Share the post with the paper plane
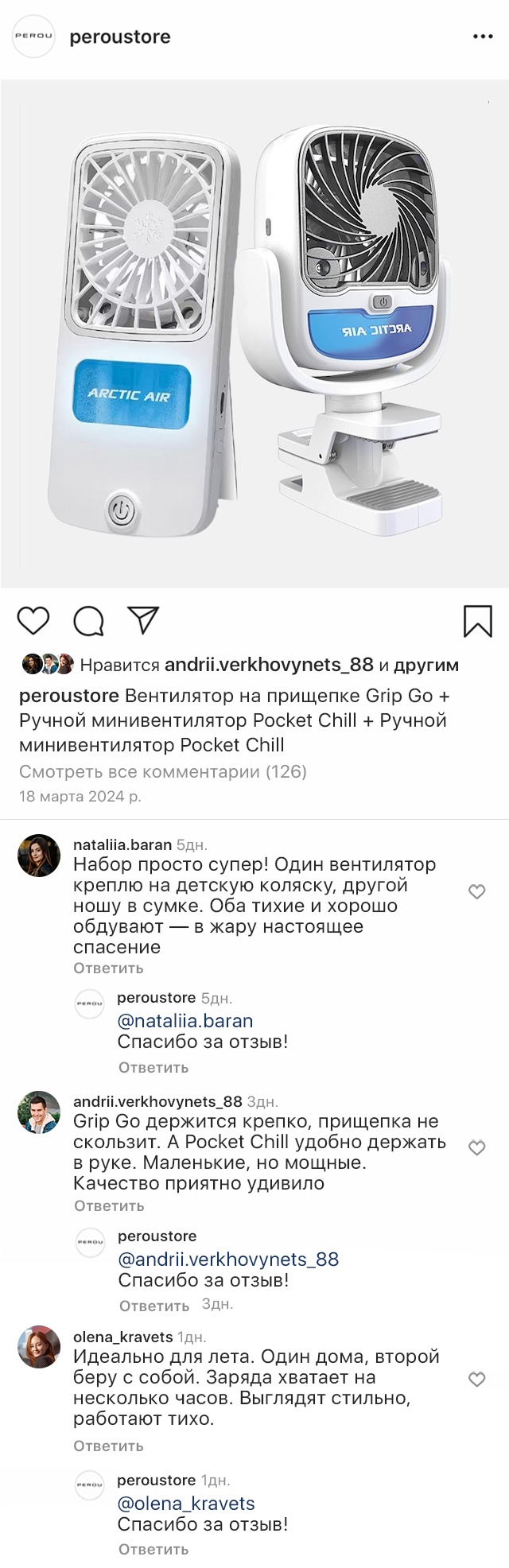The width and height of the screenshot is (509, 1568). [144, 620]
